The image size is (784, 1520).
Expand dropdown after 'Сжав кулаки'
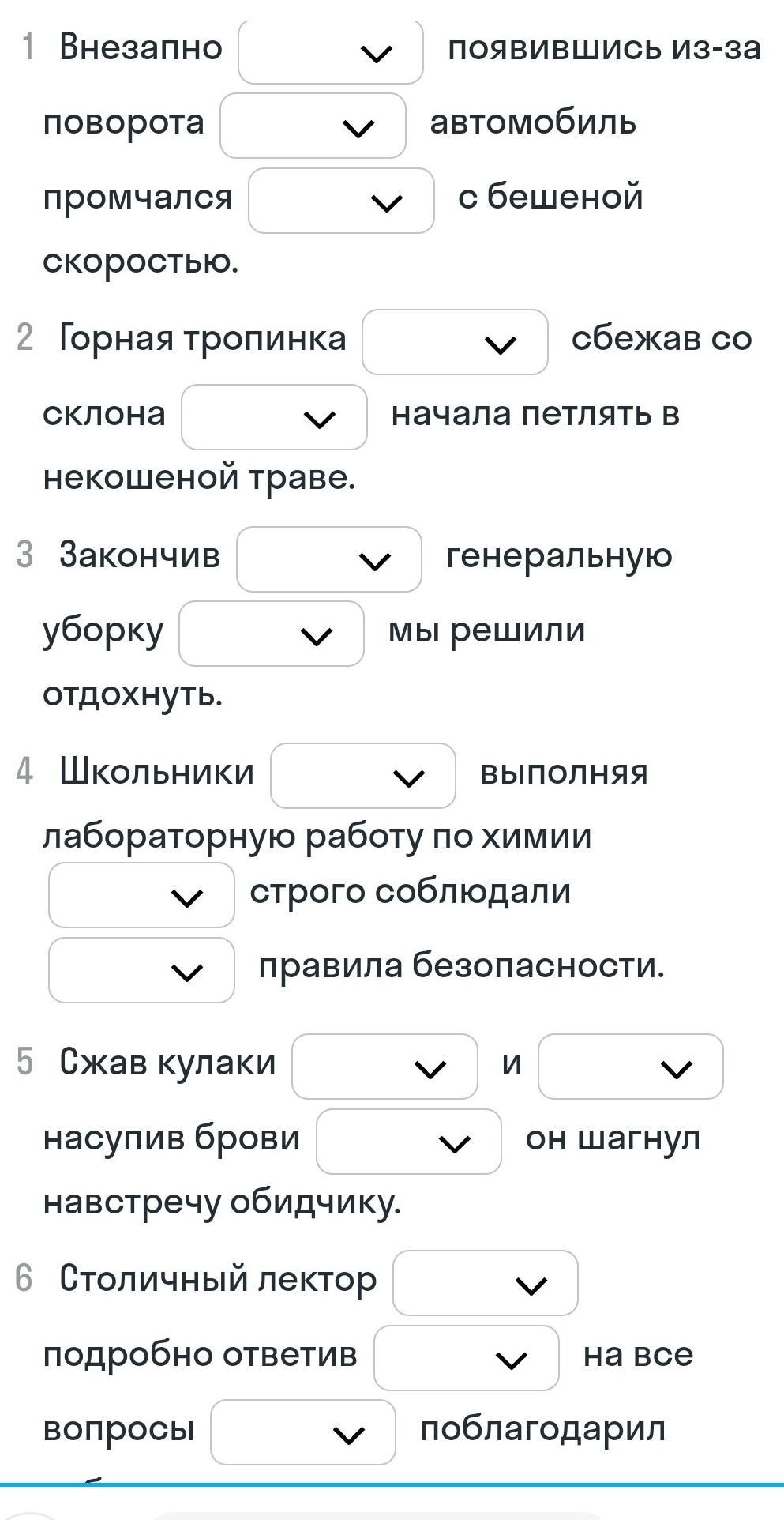coord(385,1067)
